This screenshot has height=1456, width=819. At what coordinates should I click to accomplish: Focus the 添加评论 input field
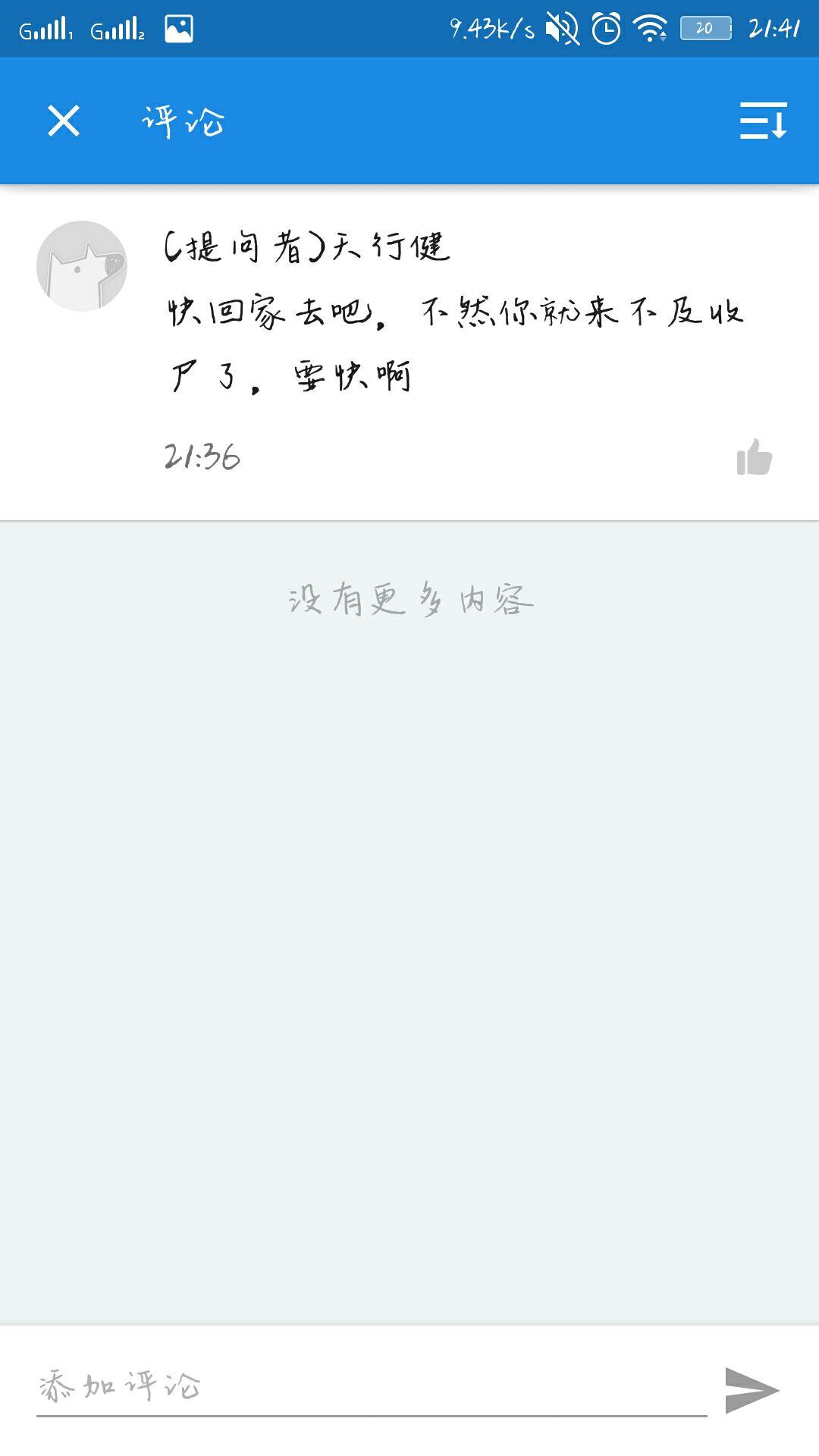(372, 1387)
